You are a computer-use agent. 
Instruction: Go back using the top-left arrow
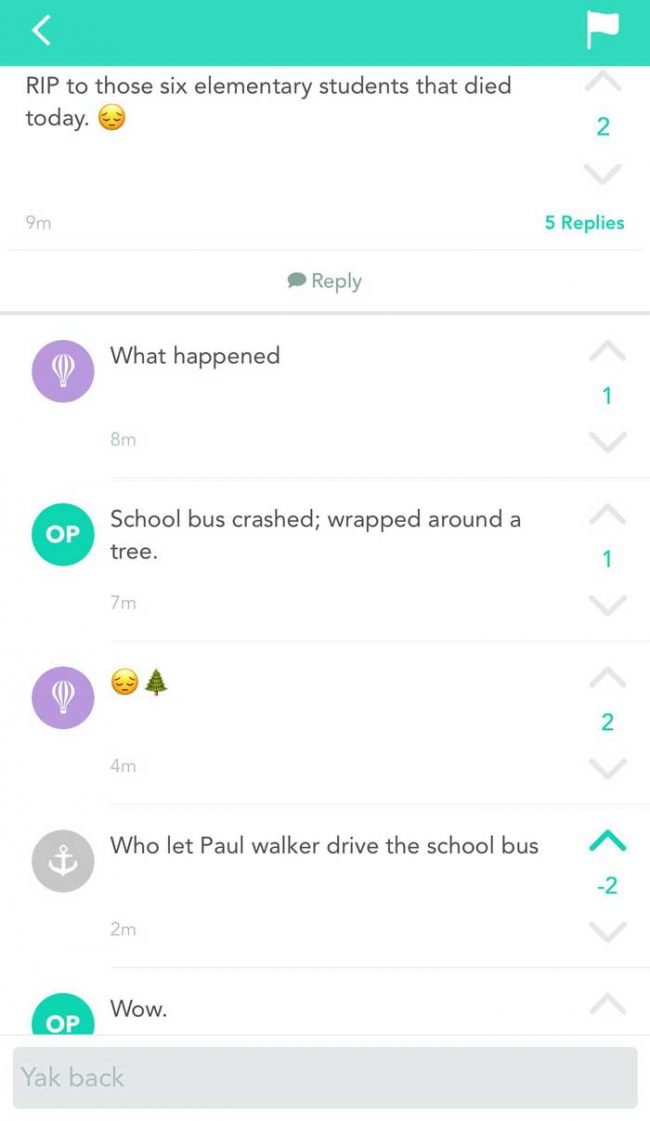[x=42, y=31]
